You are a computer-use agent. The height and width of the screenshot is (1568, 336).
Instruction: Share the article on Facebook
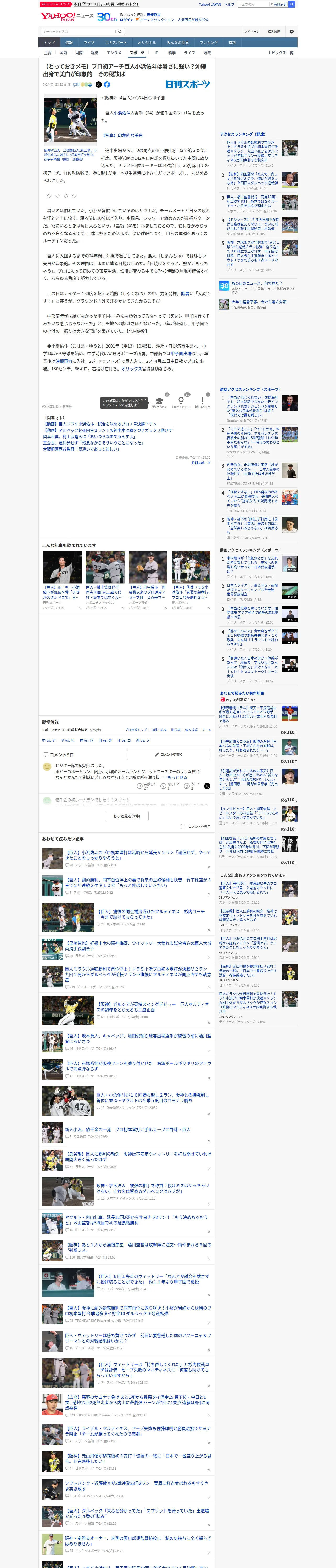click(107, 85)
